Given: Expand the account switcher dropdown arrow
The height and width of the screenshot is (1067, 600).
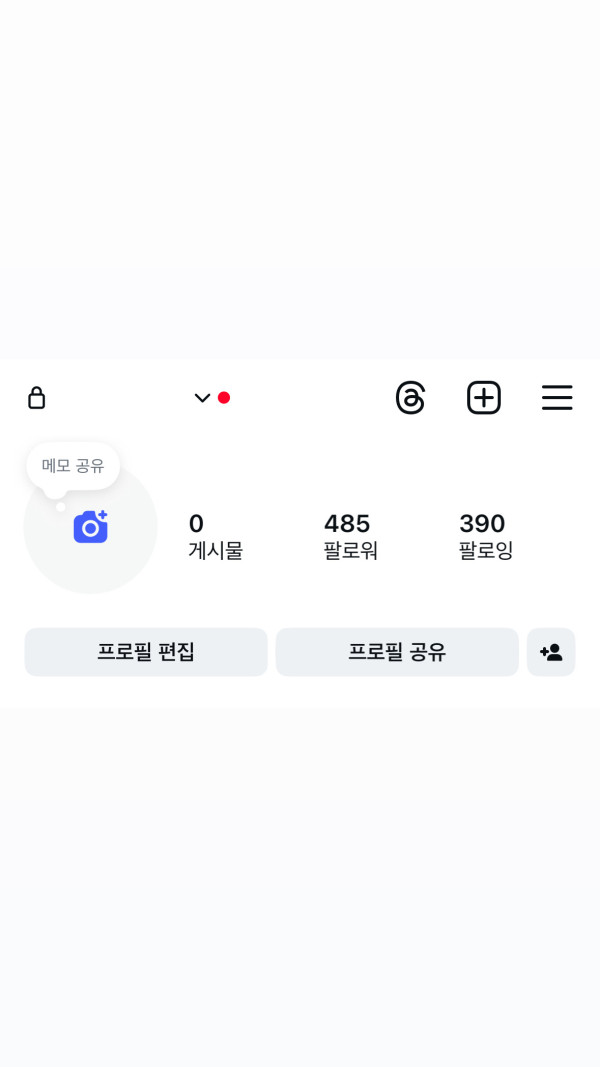Looking at the screenshot, I should pos(202,398).
